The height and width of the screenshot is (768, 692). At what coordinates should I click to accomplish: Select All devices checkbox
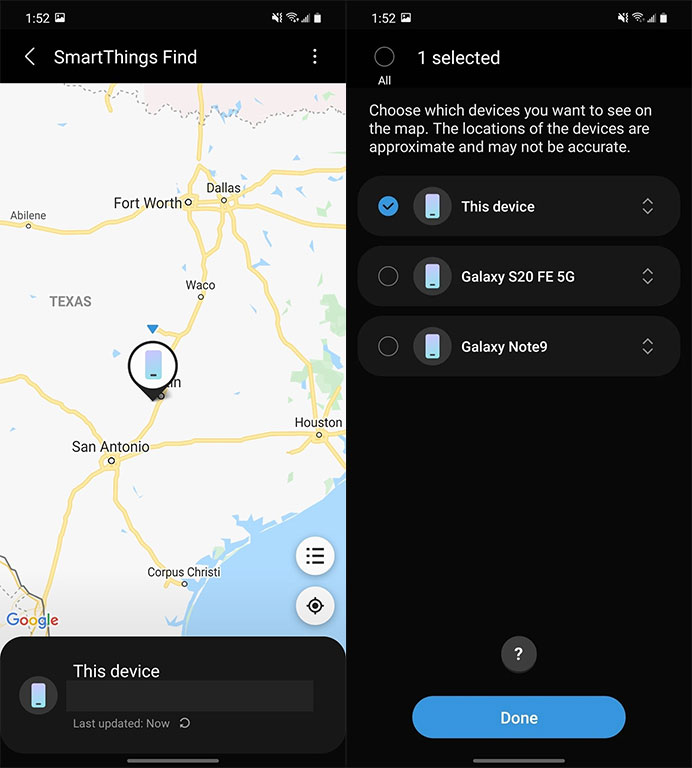point(384,57)
